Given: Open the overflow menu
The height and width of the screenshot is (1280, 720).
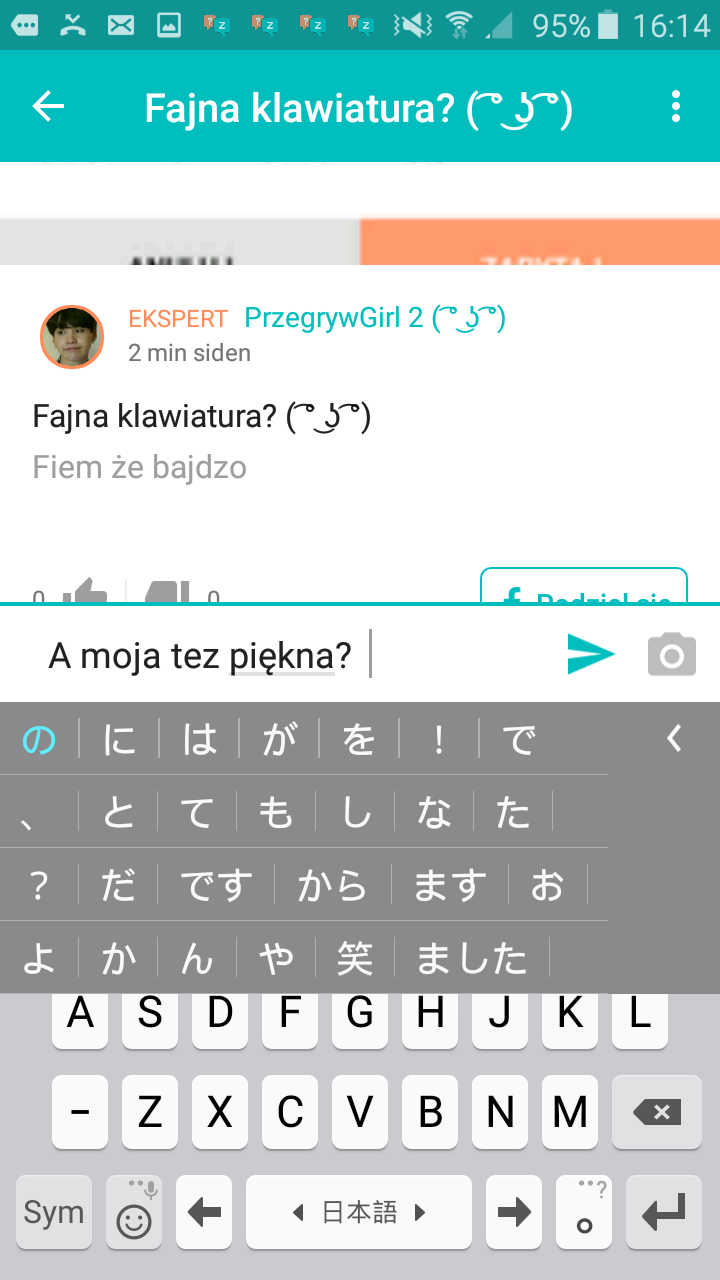Looking at the screenshot, I should click(676, 107).
